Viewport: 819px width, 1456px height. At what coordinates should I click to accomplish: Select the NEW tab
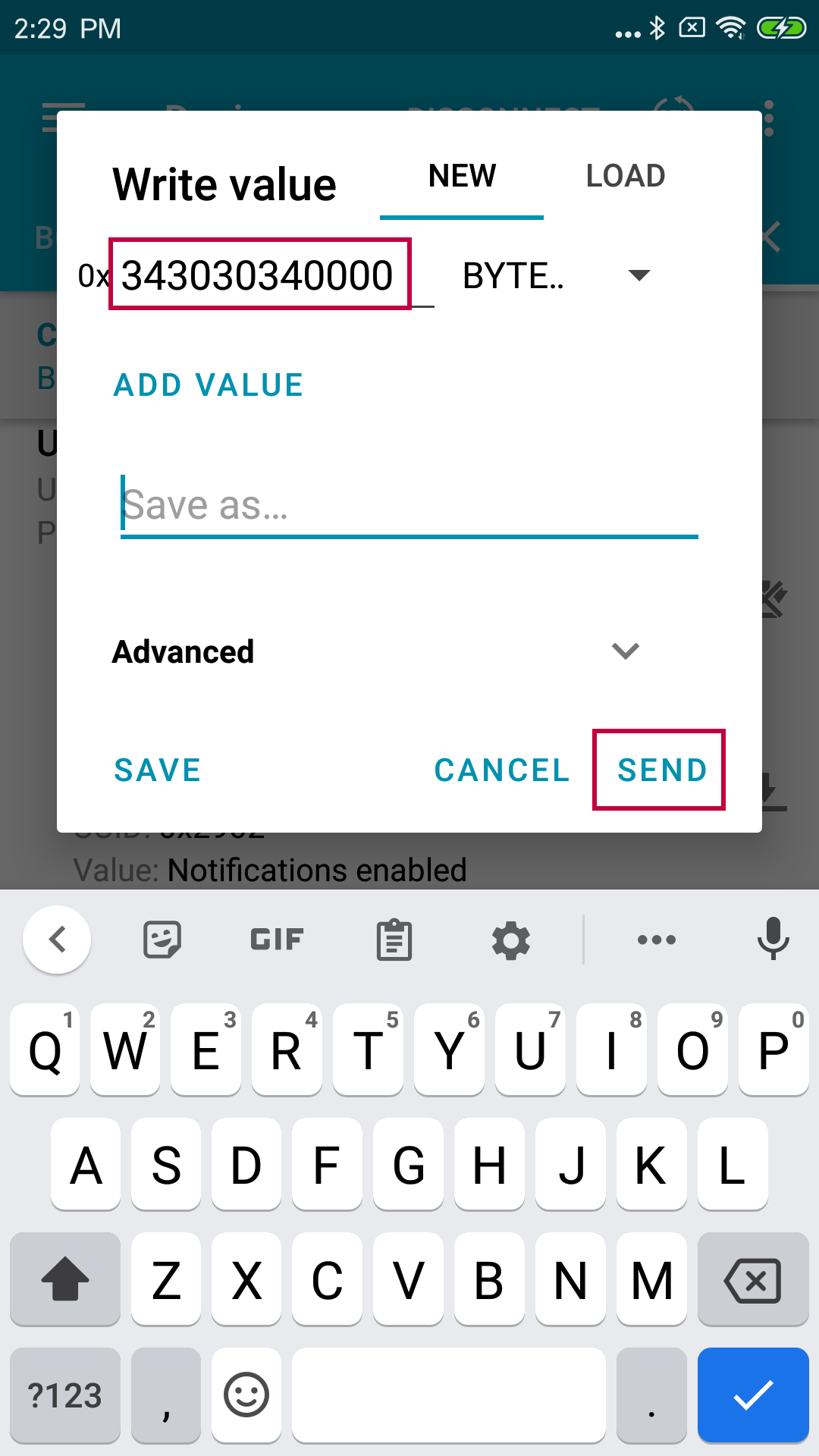[462, 177]
